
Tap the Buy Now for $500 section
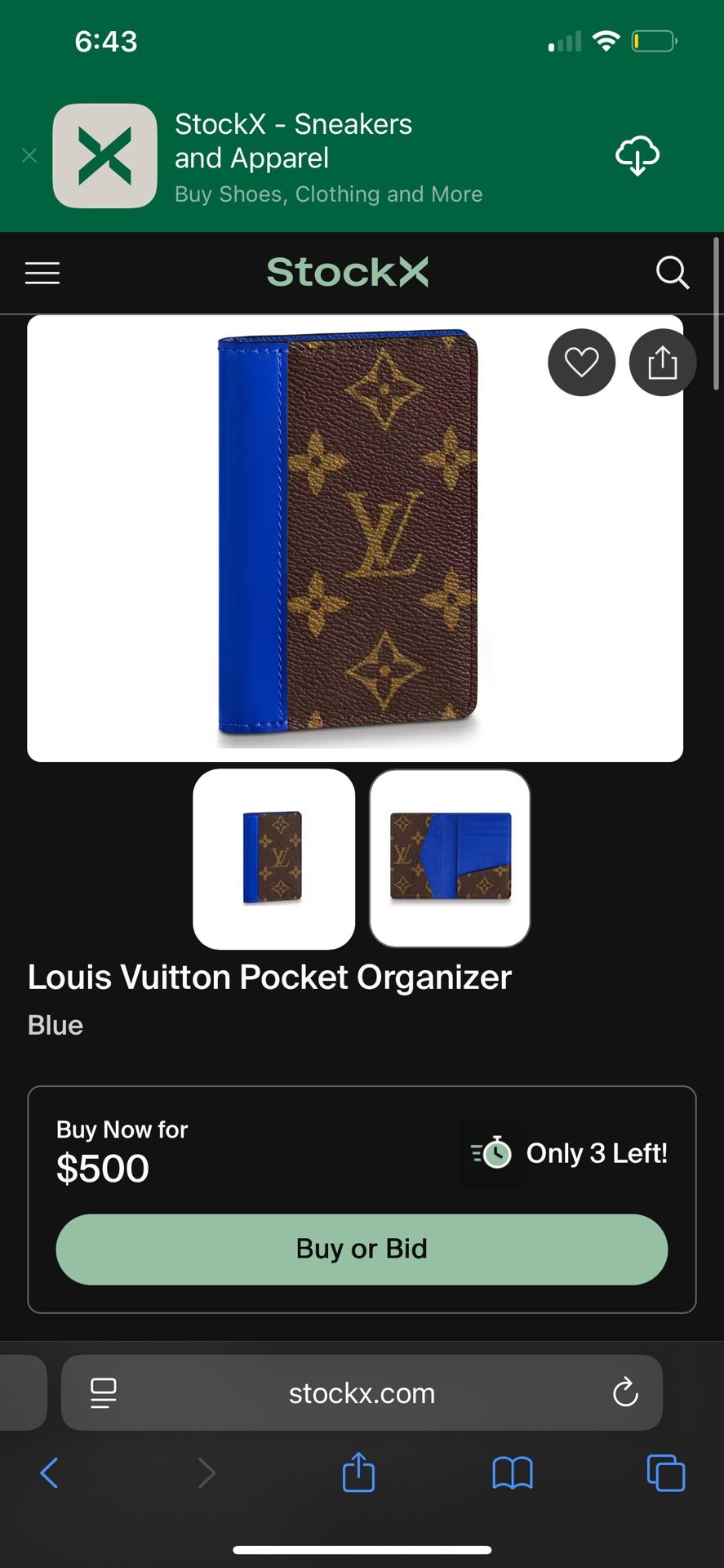(x=121, y=1150)
